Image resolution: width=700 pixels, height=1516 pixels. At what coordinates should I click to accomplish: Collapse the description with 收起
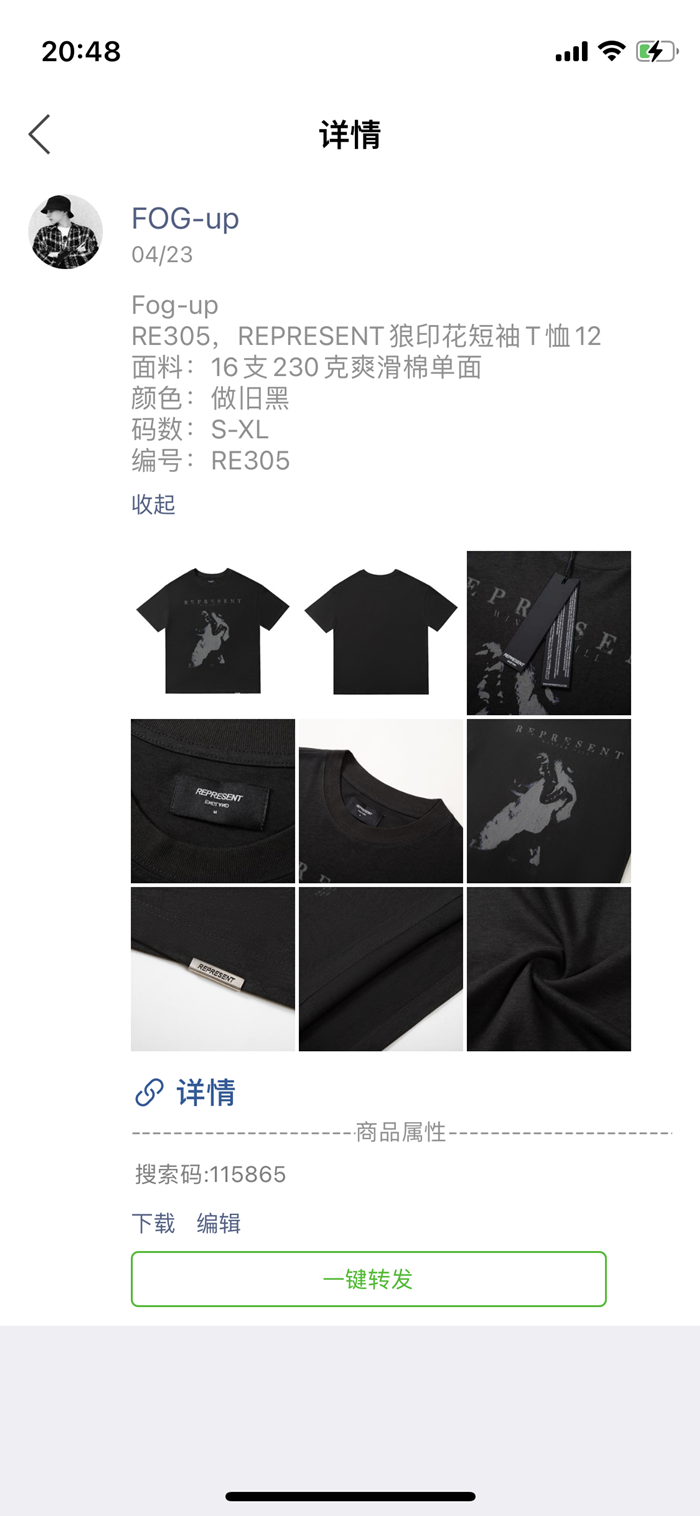[x=153, y=504]
